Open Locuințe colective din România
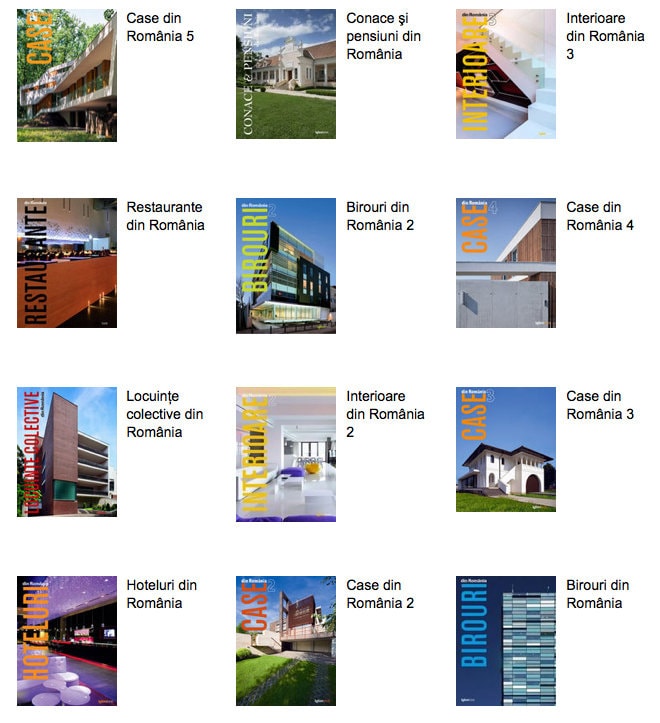The width and height of the screenshot is (660, 723). point(67,452)
